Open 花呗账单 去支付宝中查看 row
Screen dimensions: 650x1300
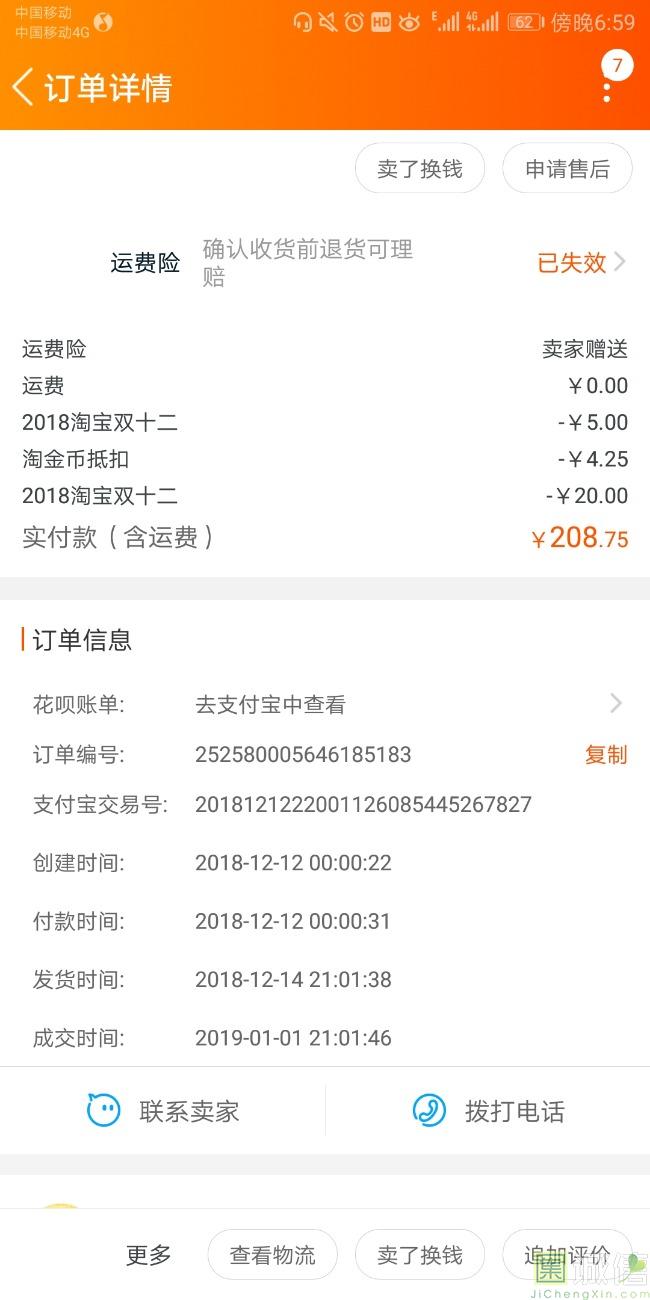(400, 705)
